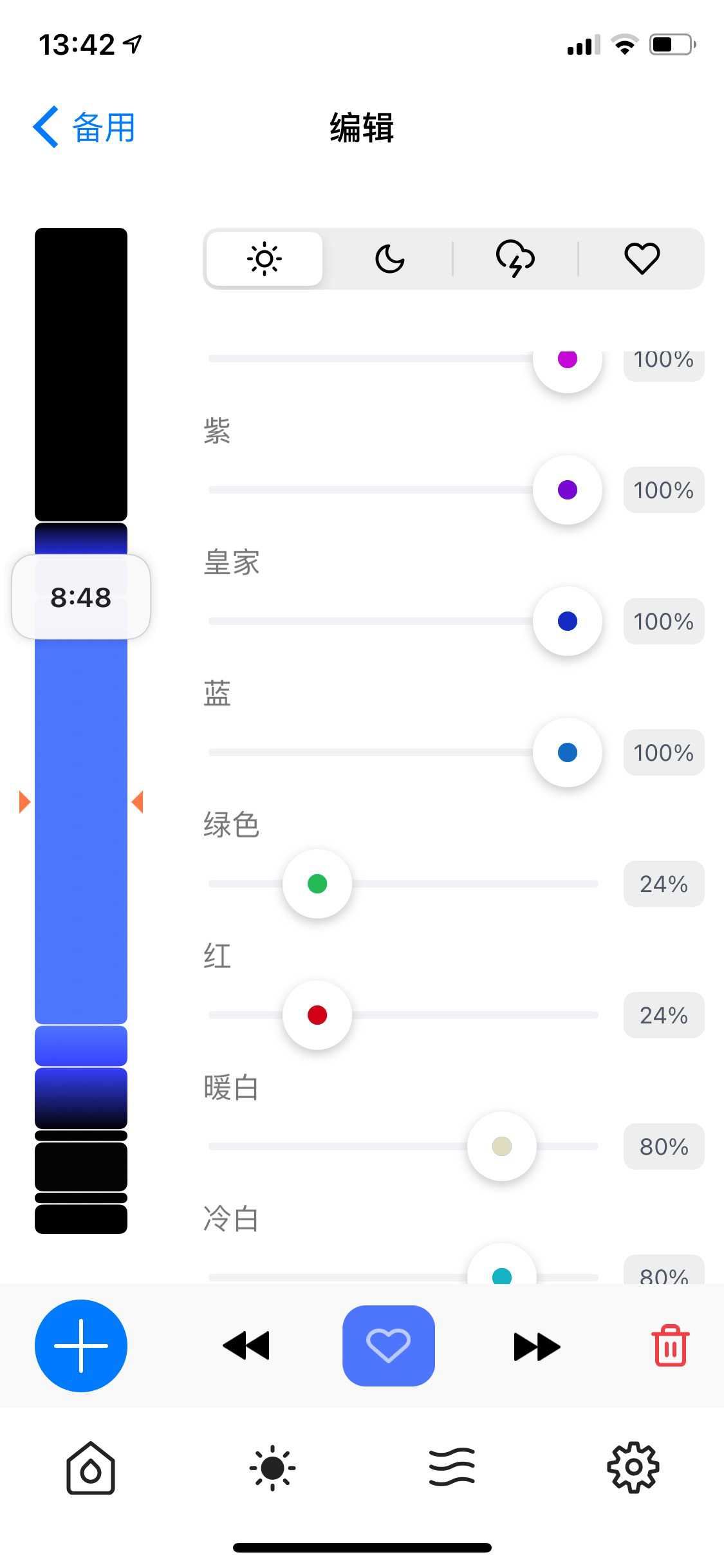The image size is (724, 1568).
Task: Open the settings gear tab
Action: [x=633, y=1468]
